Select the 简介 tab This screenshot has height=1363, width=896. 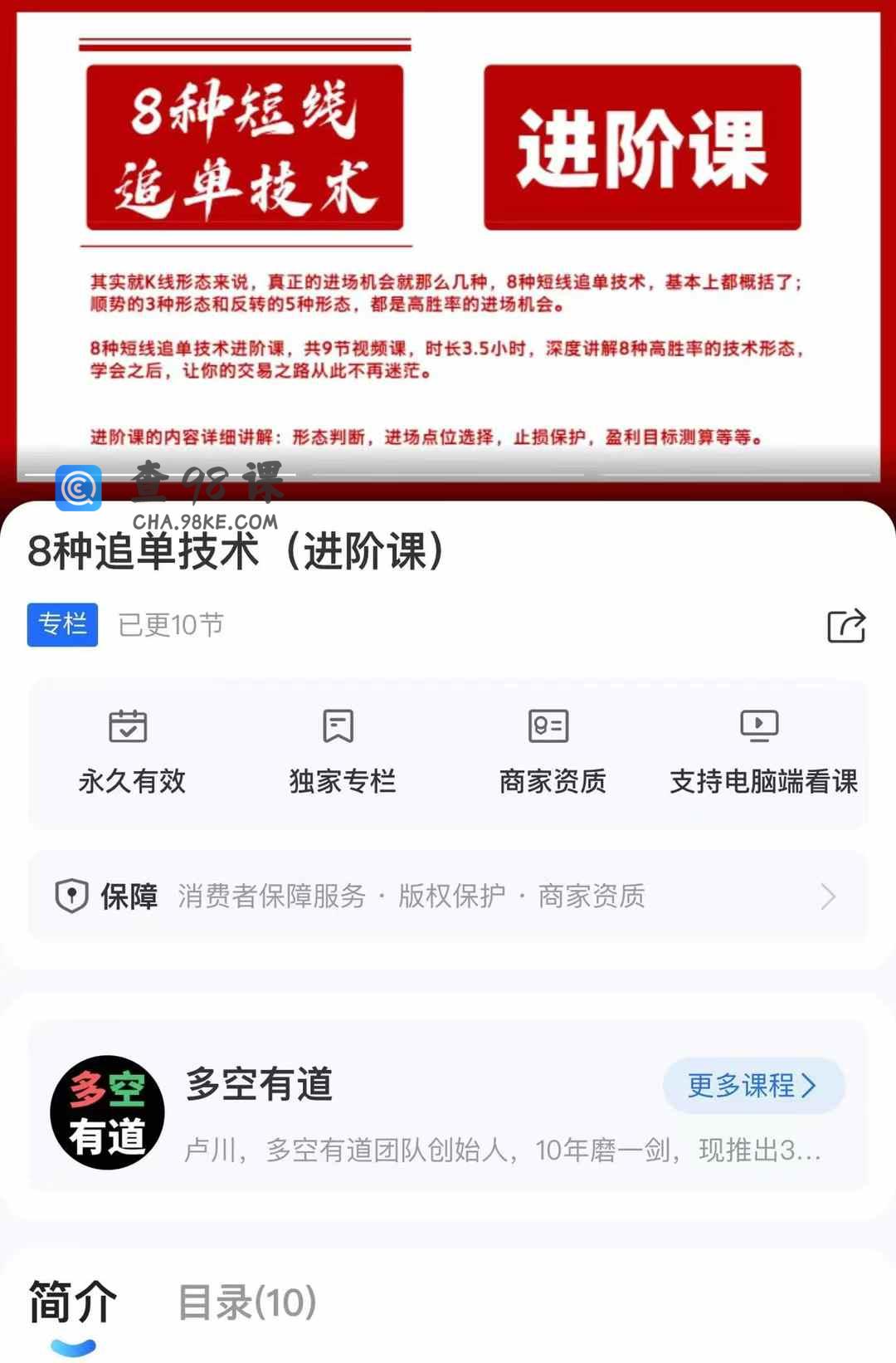(73, 1302)
